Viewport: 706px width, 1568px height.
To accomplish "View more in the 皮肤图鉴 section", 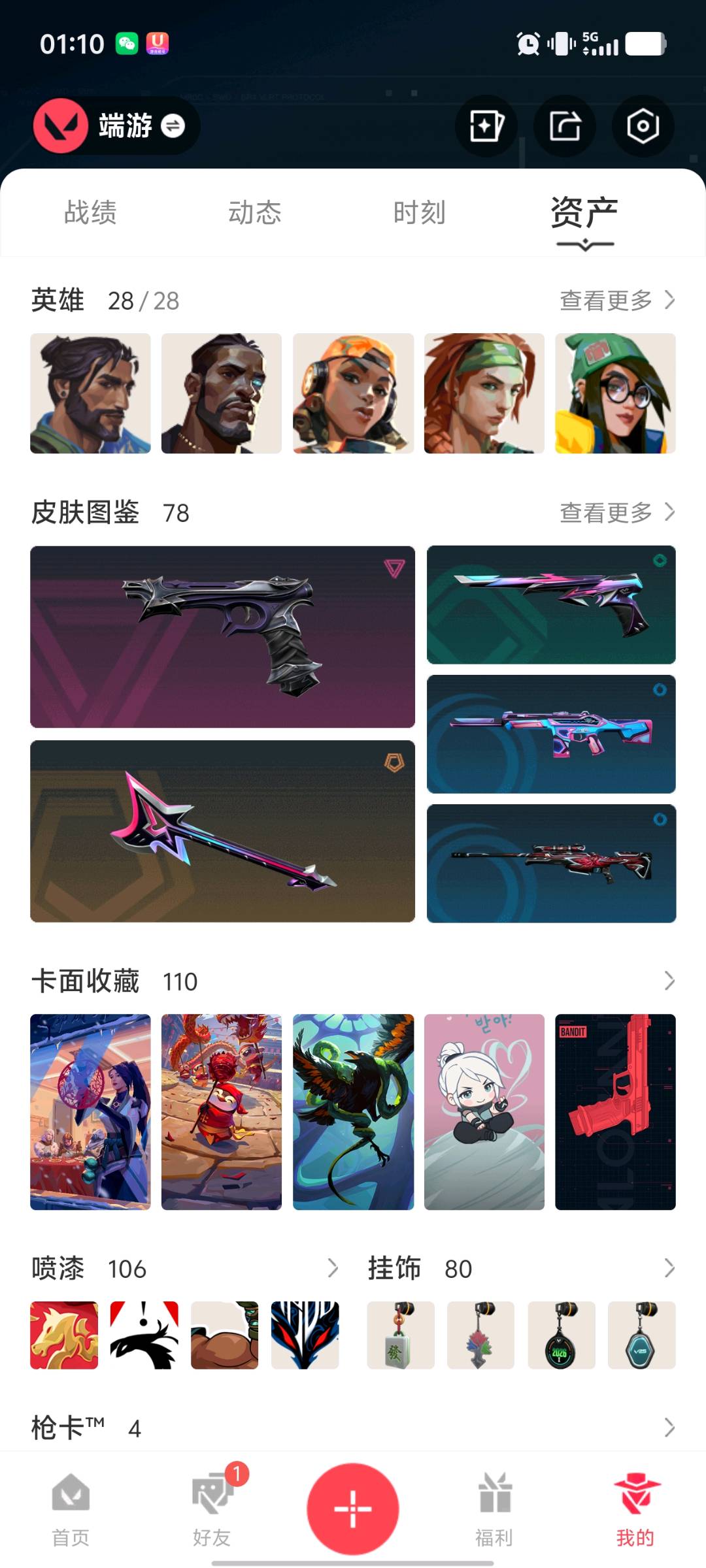I will (617, 512).
